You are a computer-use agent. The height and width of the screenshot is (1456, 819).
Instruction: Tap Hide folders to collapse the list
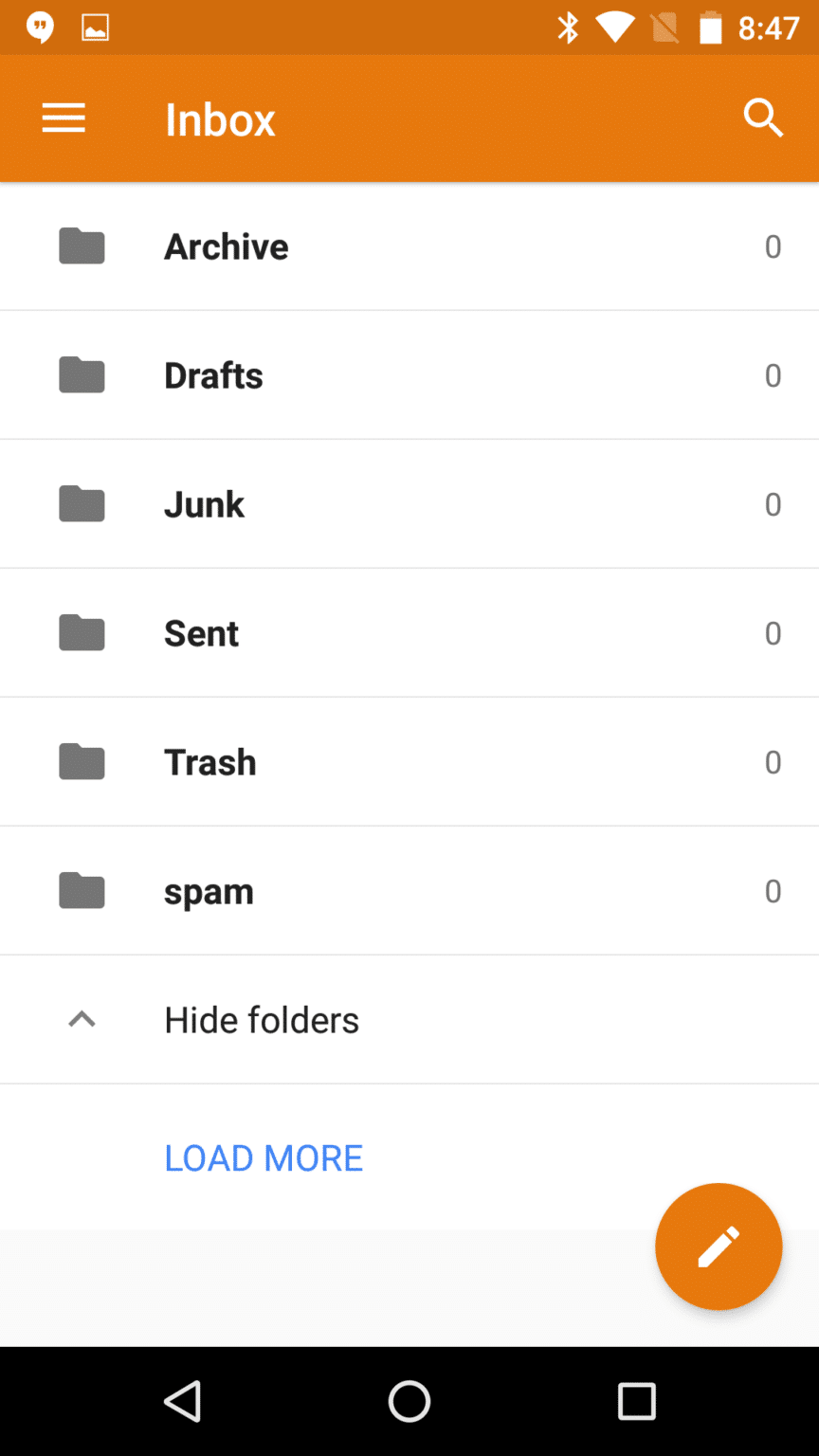pyautogui.click(x=262, y=1019)
